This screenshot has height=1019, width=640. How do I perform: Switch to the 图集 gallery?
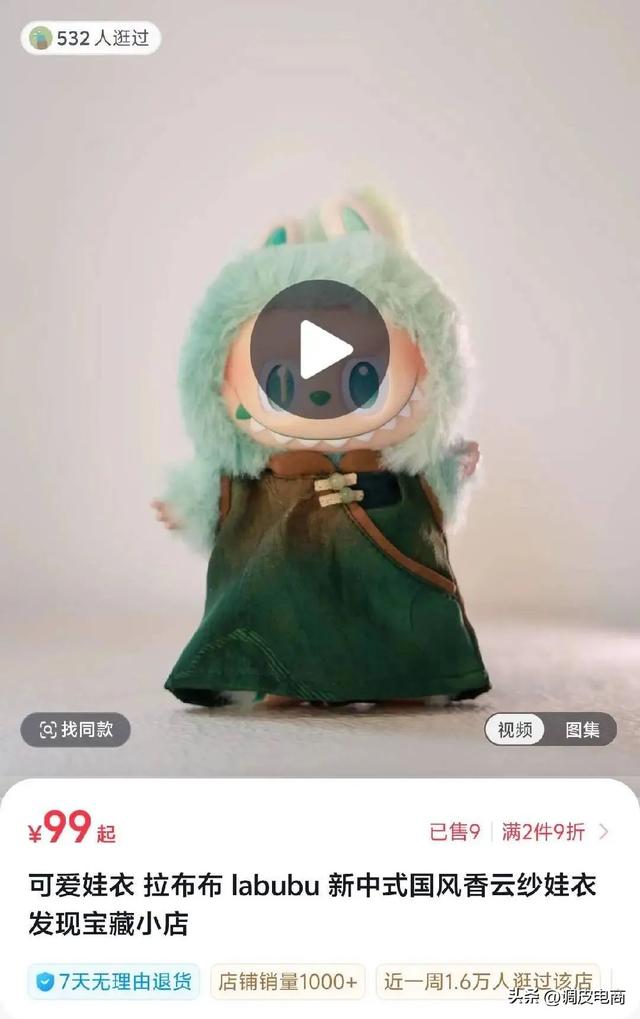583,729
